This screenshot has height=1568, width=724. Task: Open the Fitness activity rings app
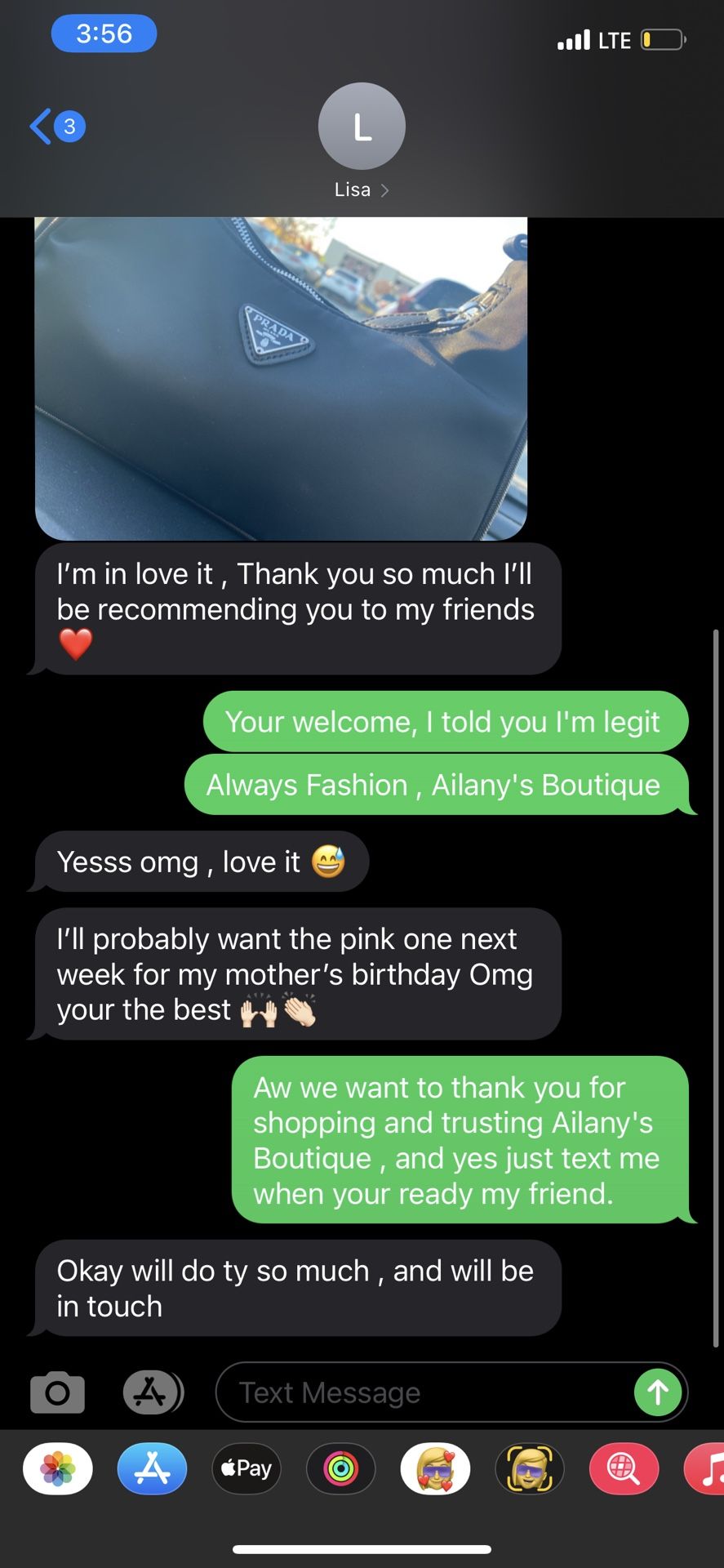point(341,1468)
